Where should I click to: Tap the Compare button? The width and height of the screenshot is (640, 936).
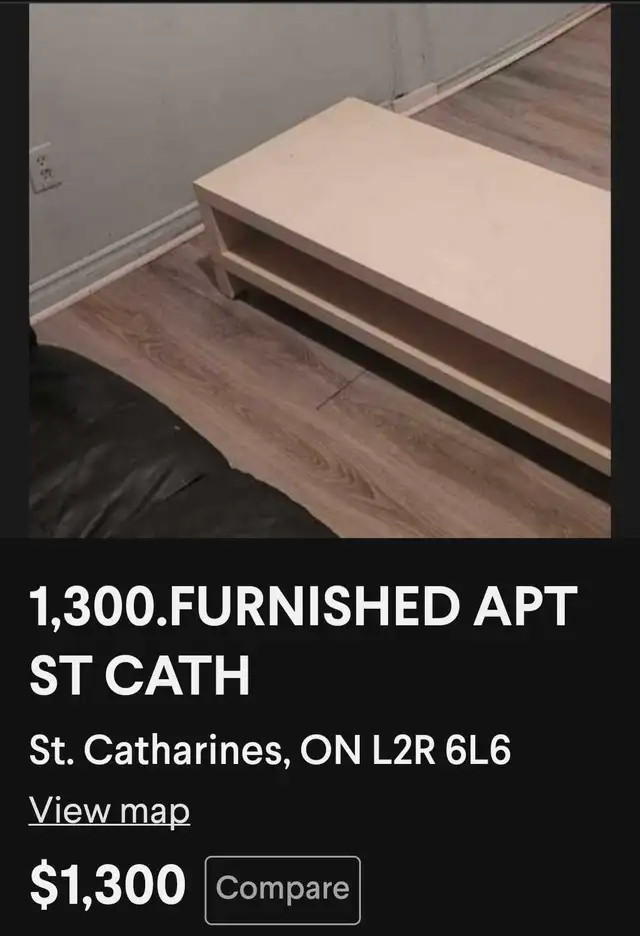[x=283, y=889]
